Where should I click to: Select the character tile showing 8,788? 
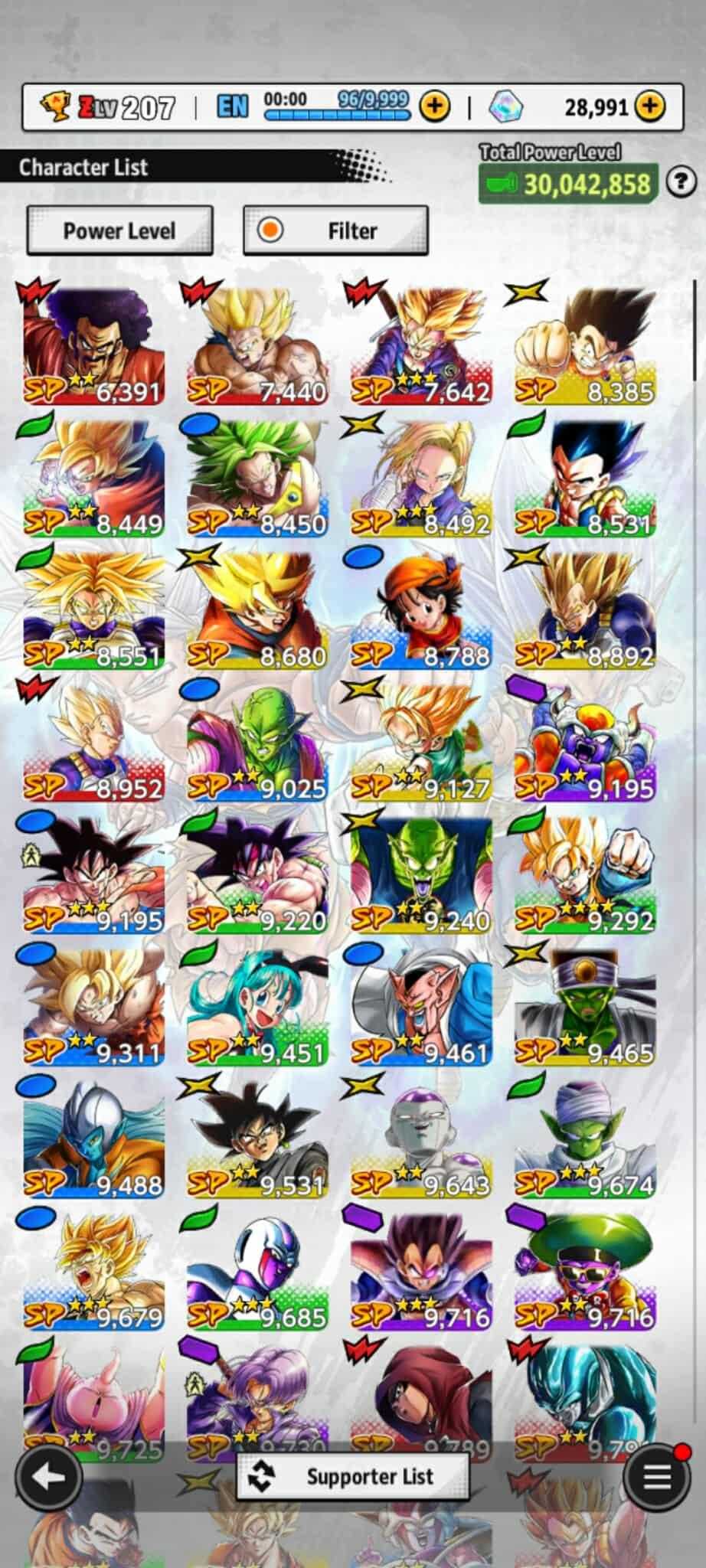(421, 611)
